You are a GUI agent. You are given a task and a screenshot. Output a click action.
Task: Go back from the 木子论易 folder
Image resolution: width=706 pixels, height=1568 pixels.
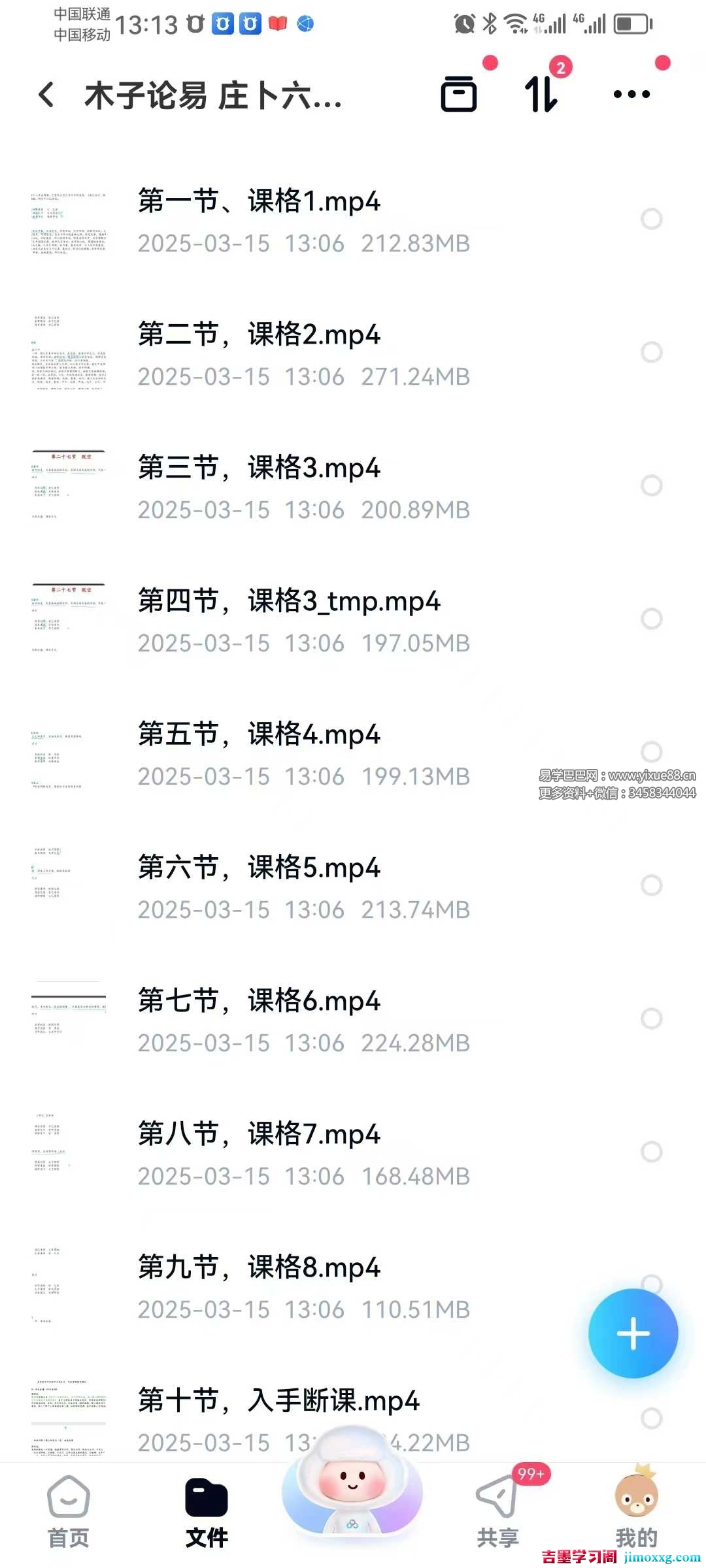point(46,95)
